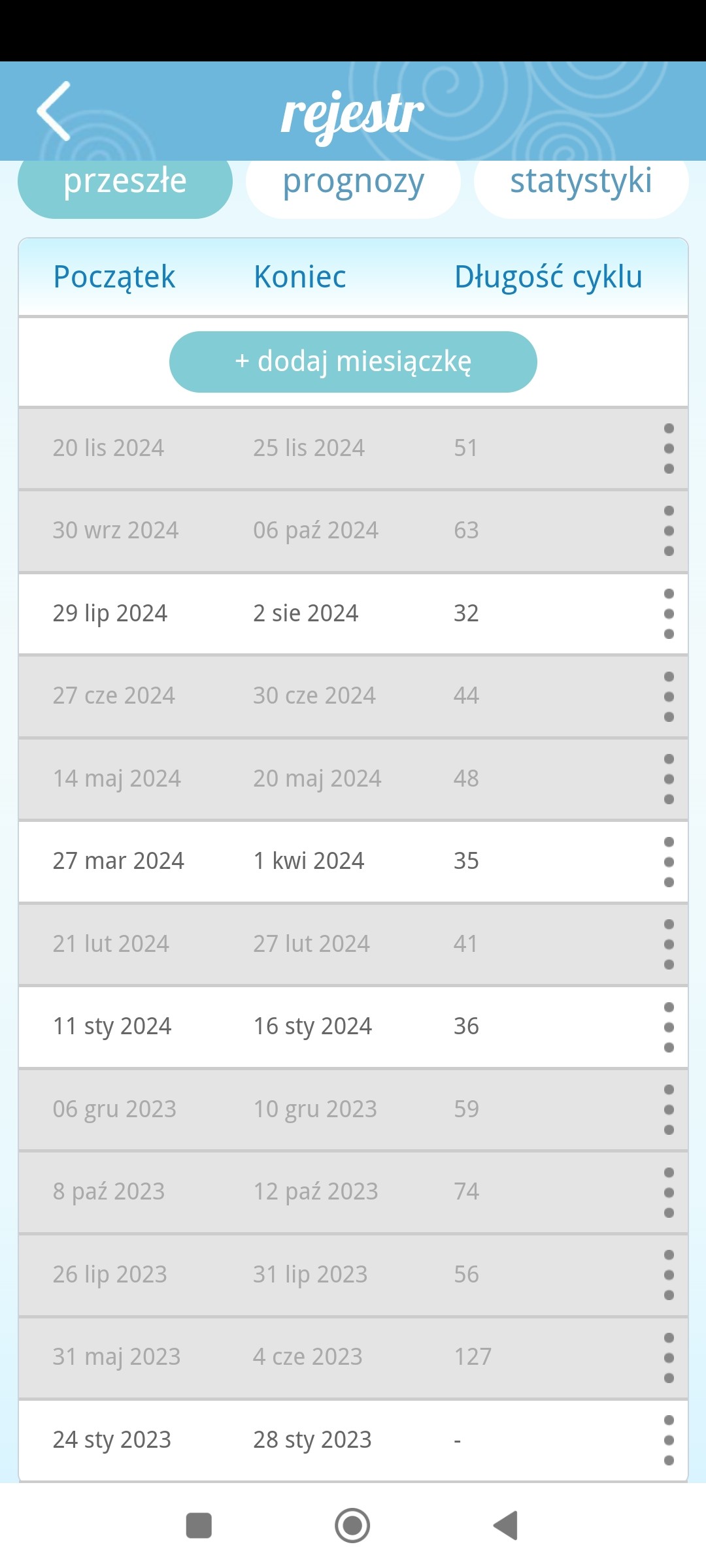Show options for 26 lip 2023
This screenshot has width=706, height=1568.
coord(669,1275)
